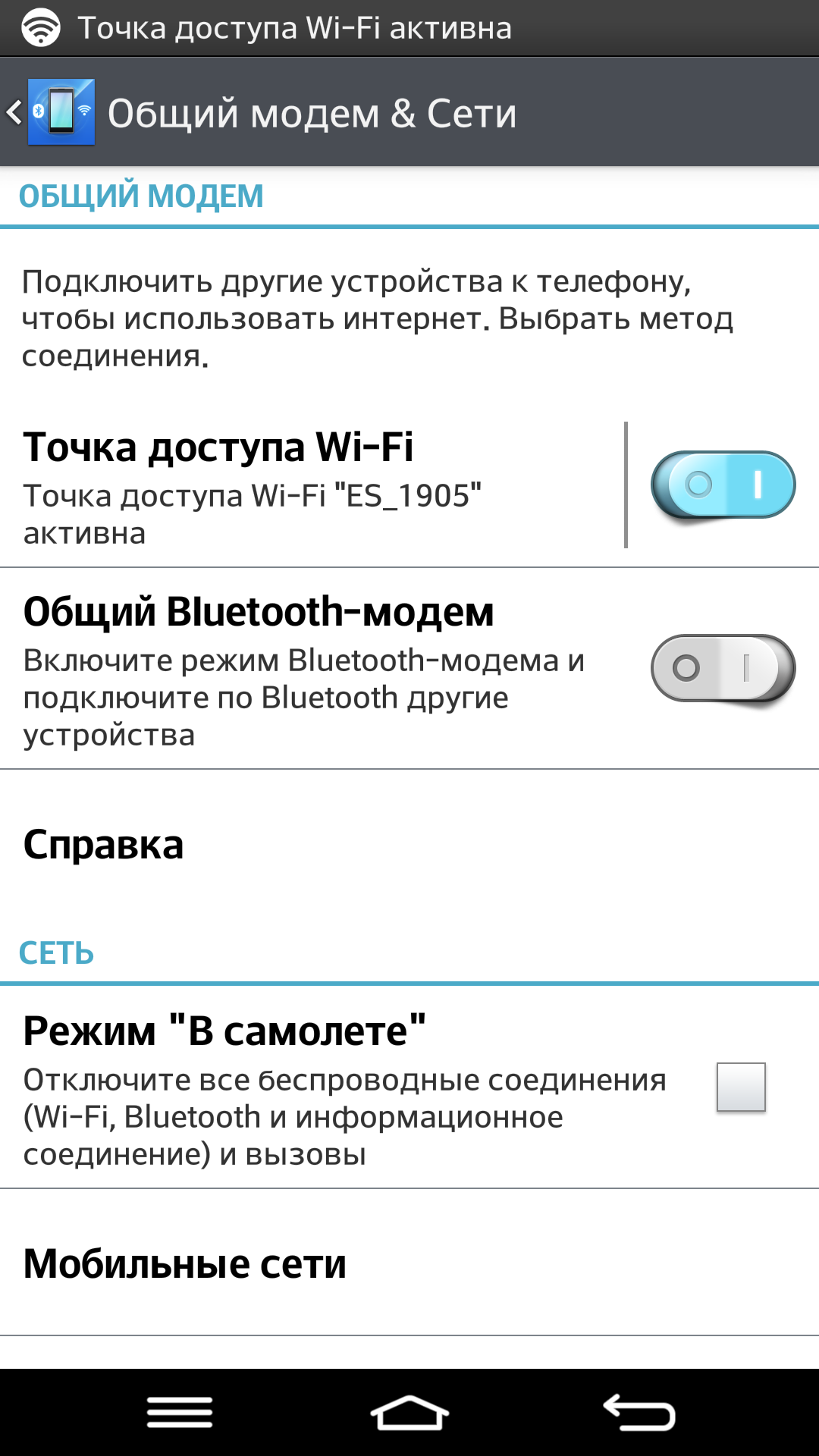Open the Справка help row
This screenshot has height=1456, width=819.
(x=409, y=845)
